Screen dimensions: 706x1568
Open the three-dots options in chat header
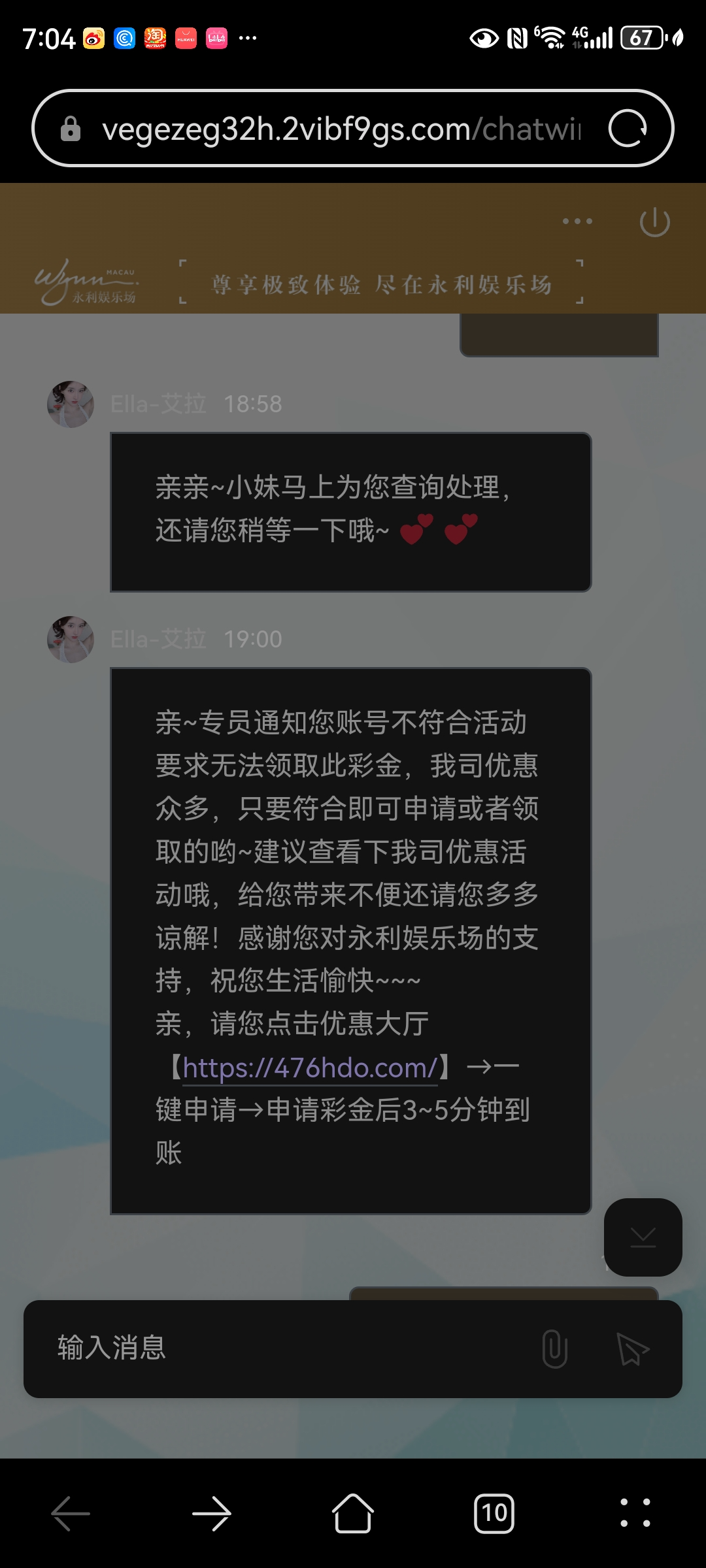576,221
